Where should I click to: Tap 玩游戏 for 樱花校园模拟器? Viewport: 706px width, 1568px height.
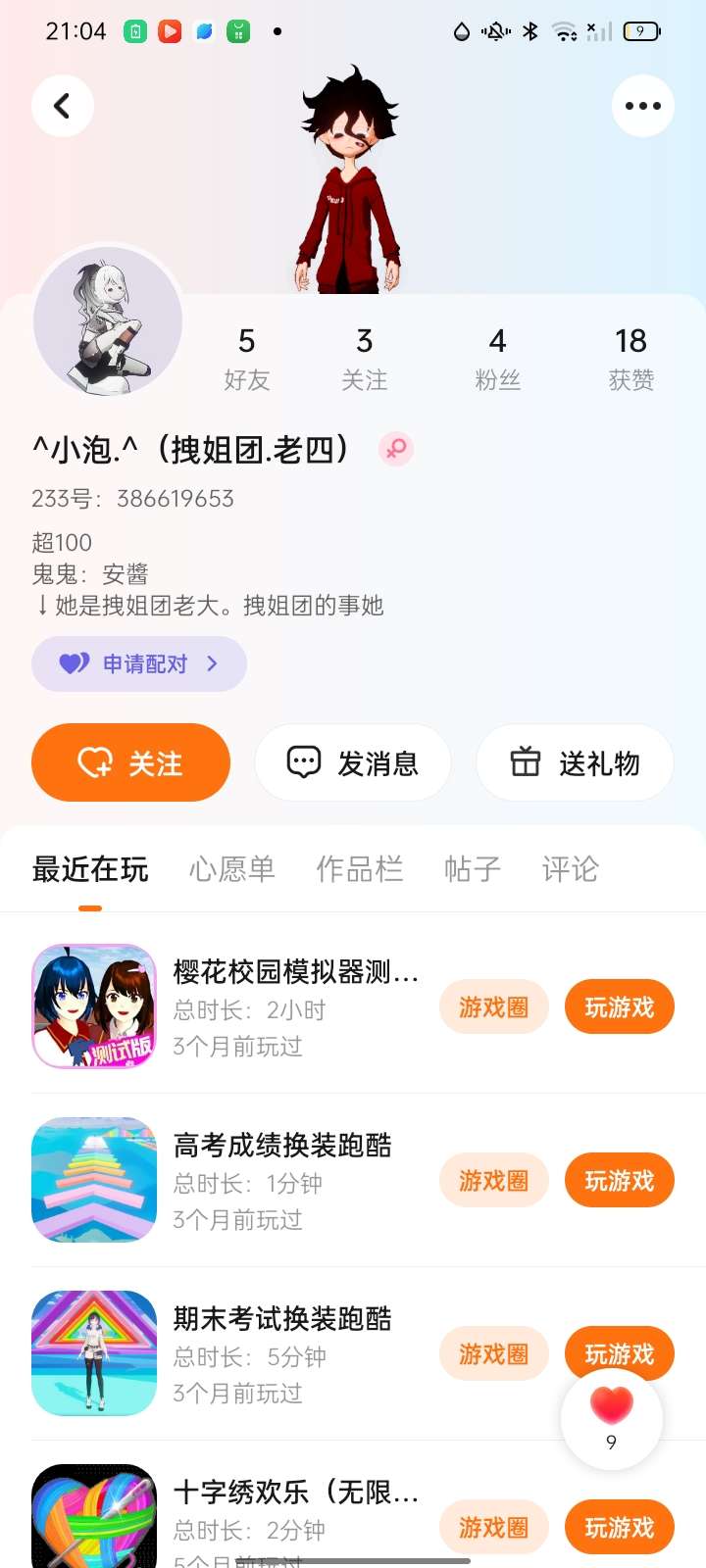[619, 1006]
